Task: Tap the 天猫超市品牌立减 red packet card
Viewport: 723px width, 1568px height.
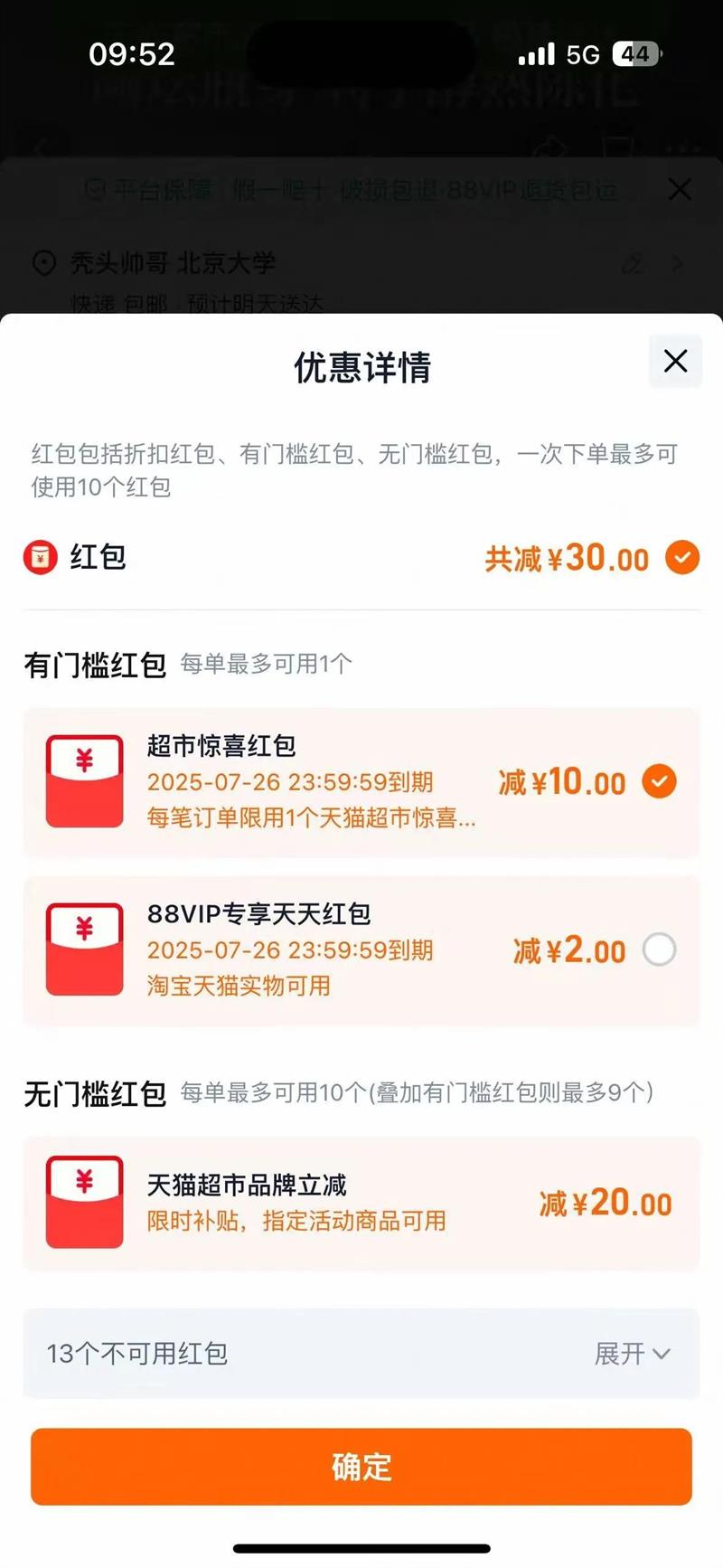Action: (x=361, y=1204)
